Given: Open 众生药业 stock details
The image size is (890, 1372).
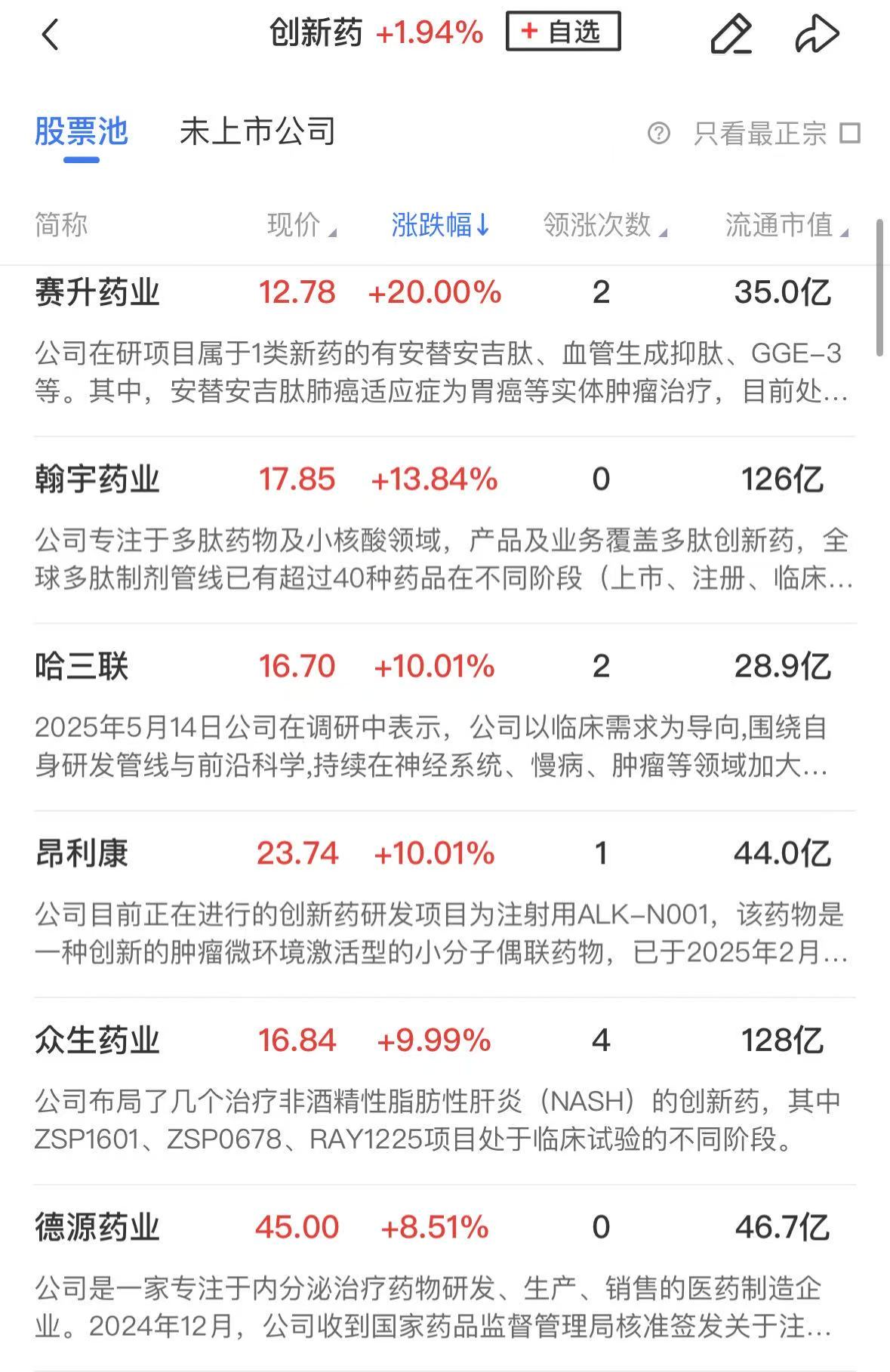Looking at the screenshot, I should [x=97, y=1041].
